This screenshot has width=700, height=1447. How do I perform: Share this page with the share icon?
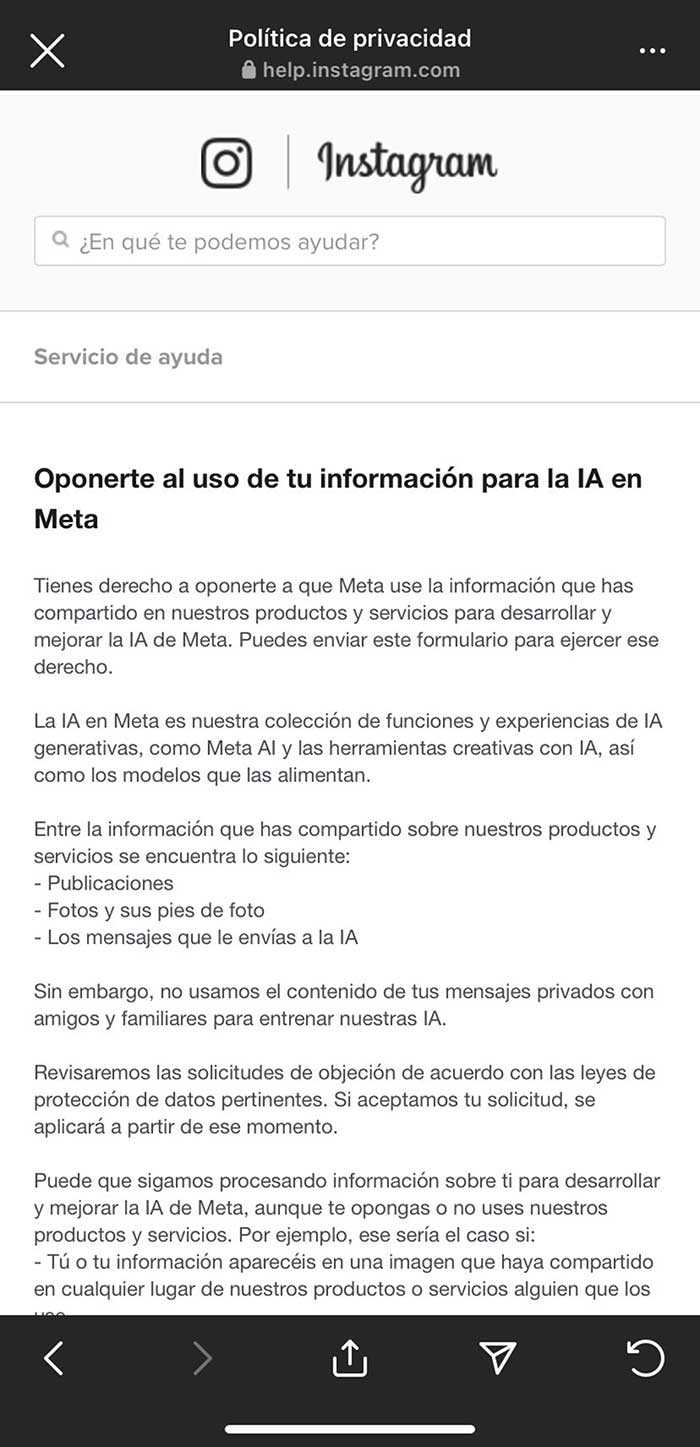[350, 1358]
